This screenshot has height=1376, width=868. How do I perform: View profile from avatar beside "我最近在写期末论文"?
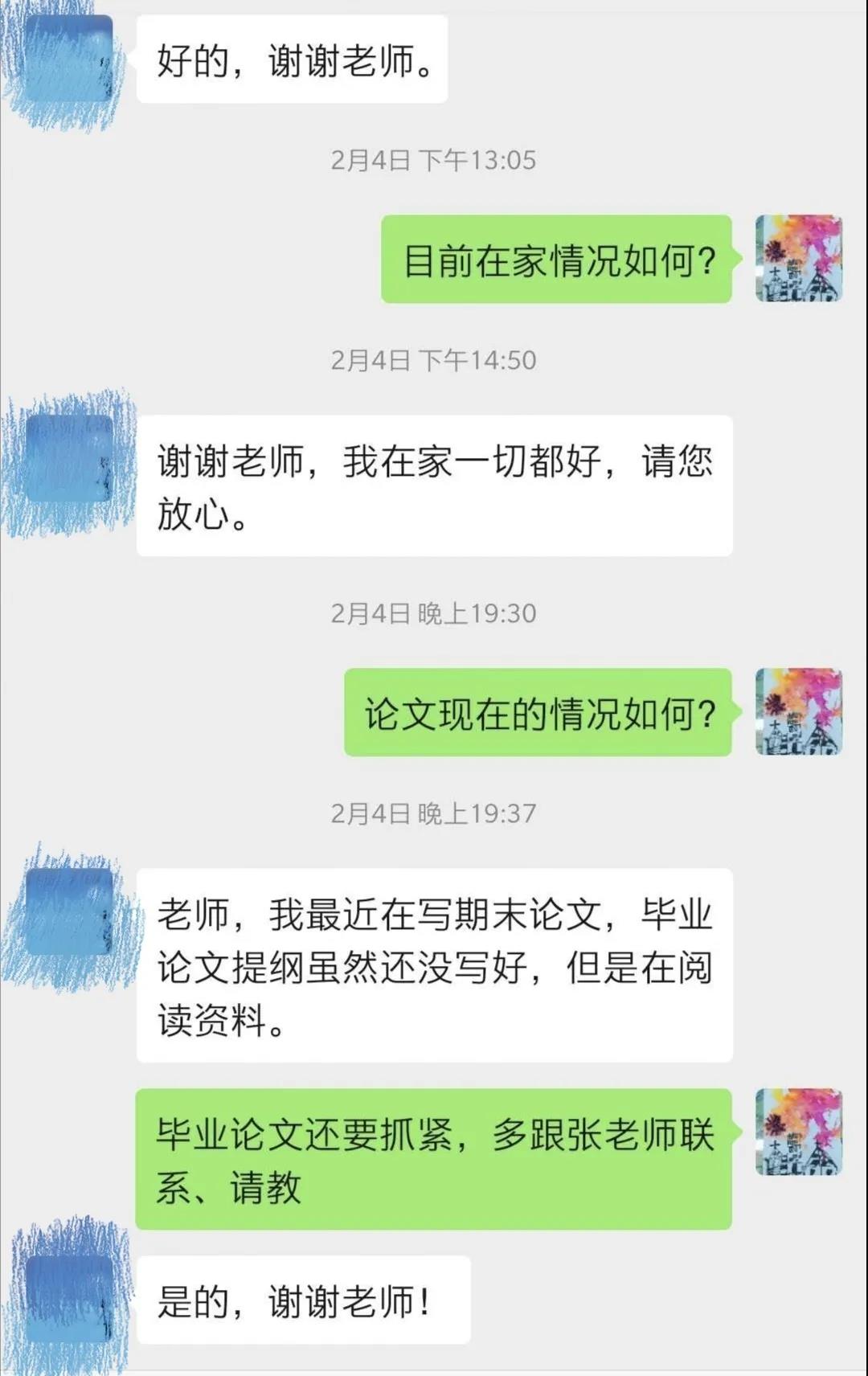68,912
